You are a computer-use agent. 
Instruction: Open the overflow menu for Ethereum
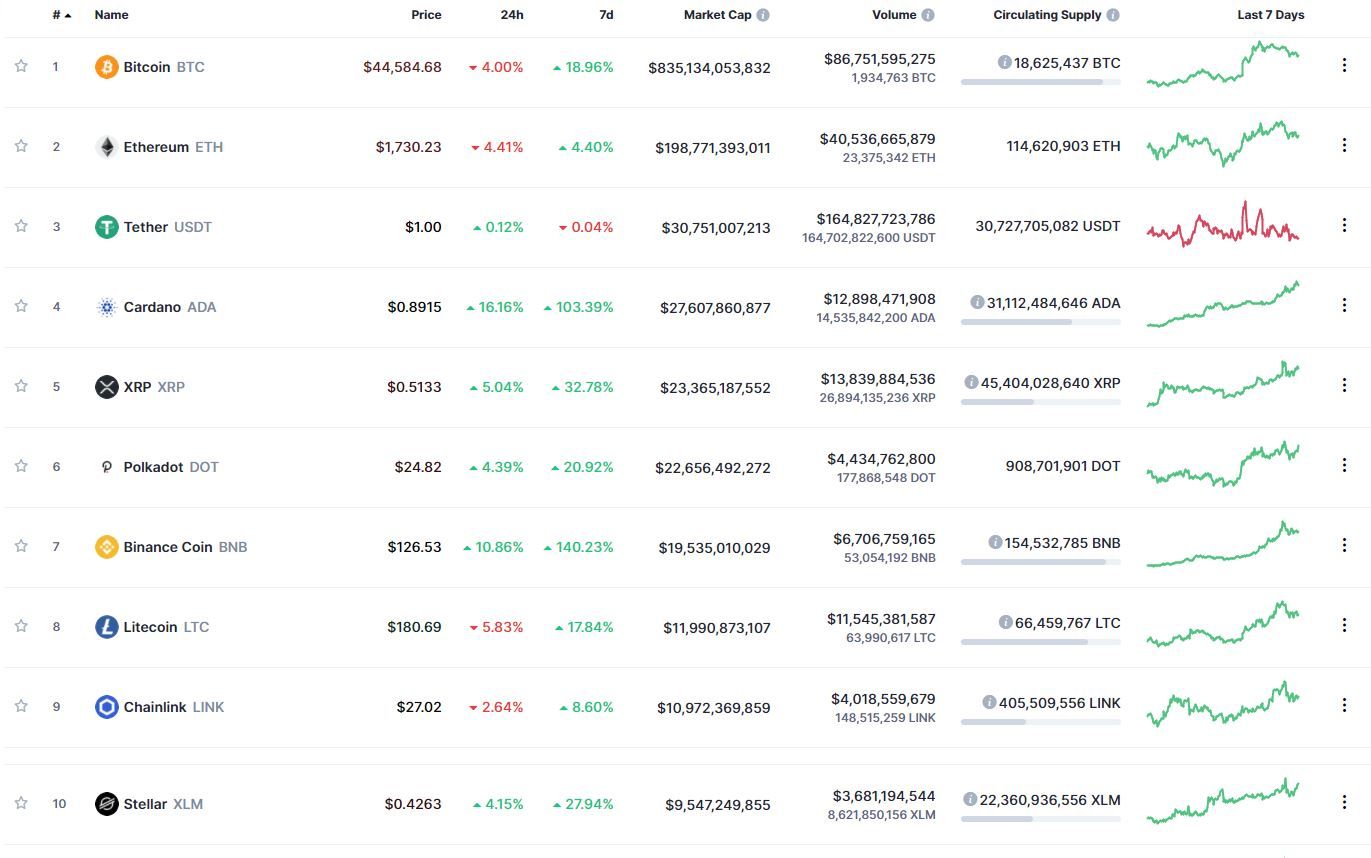(x=1344, y=146)
